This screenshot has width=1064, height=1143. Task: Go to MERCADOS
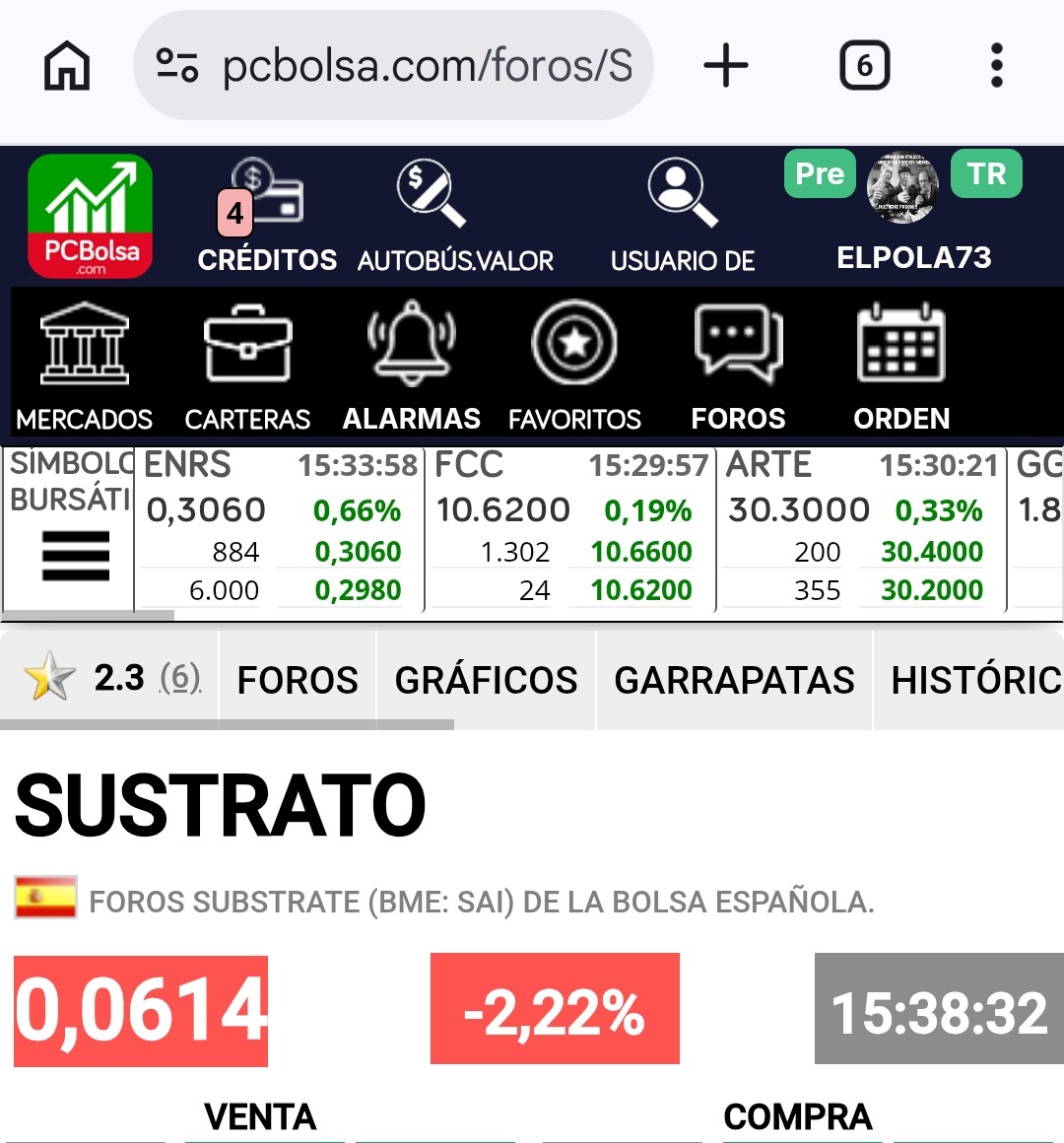click(x=85, y=367)
